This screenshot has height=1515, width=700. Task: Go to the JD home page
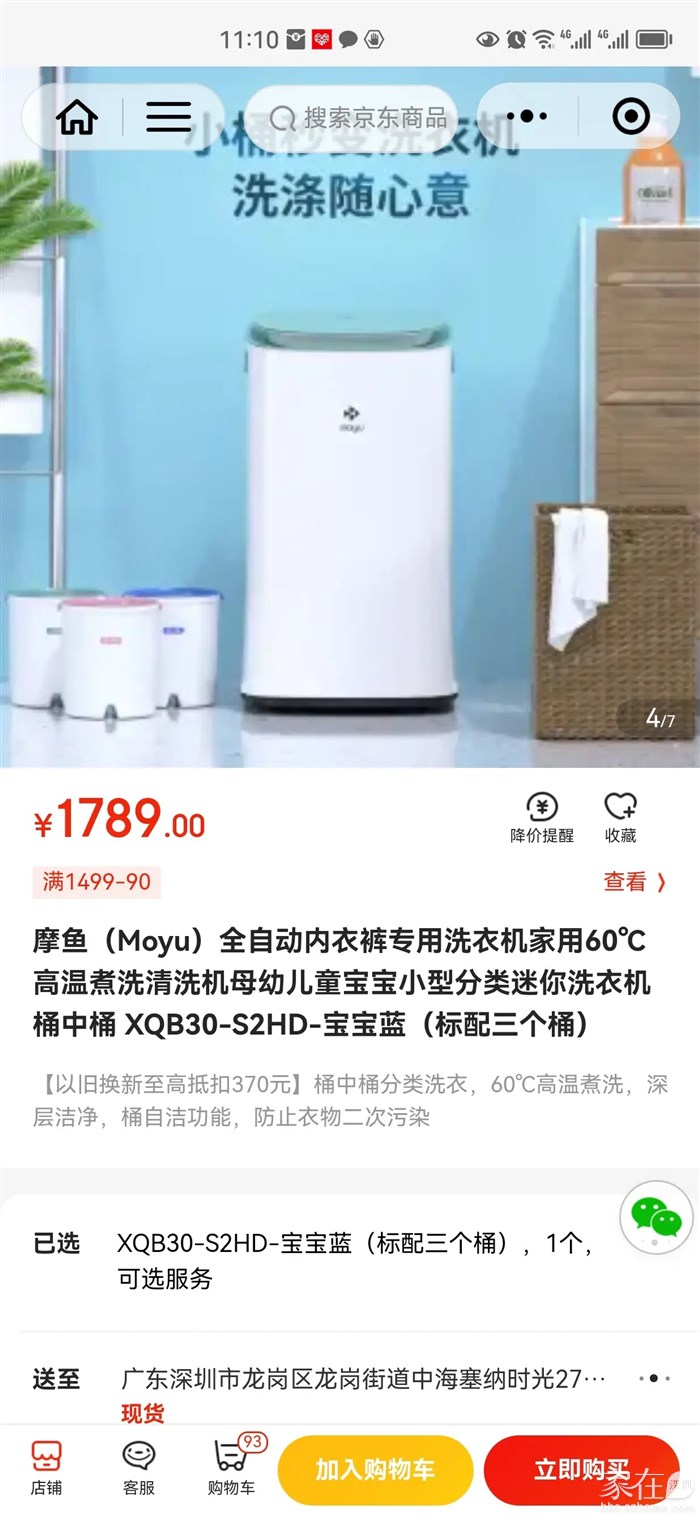[77, 118]
